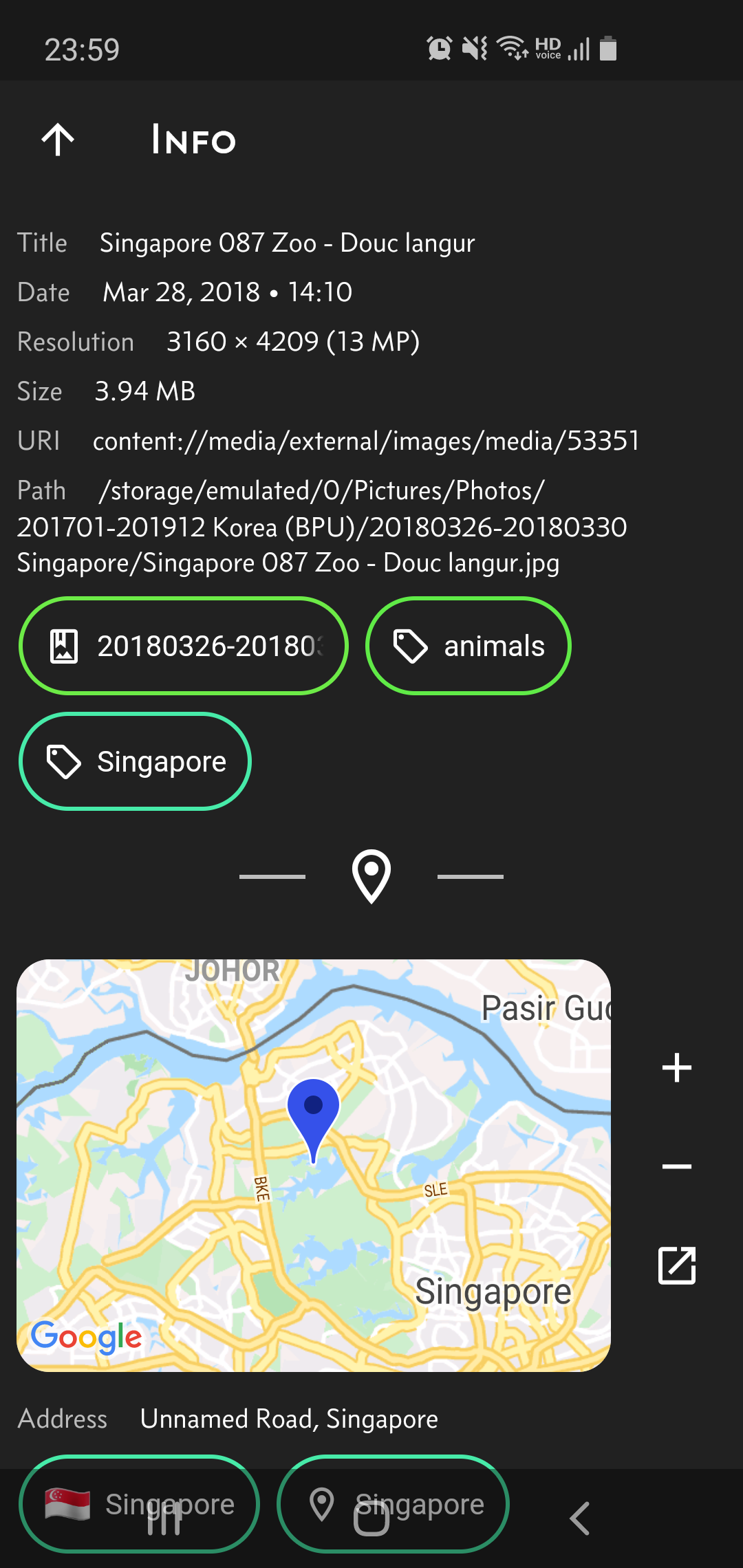Zoom out on the map
This screenshot has height=1568, width=743.
(x=677, y=1166)
